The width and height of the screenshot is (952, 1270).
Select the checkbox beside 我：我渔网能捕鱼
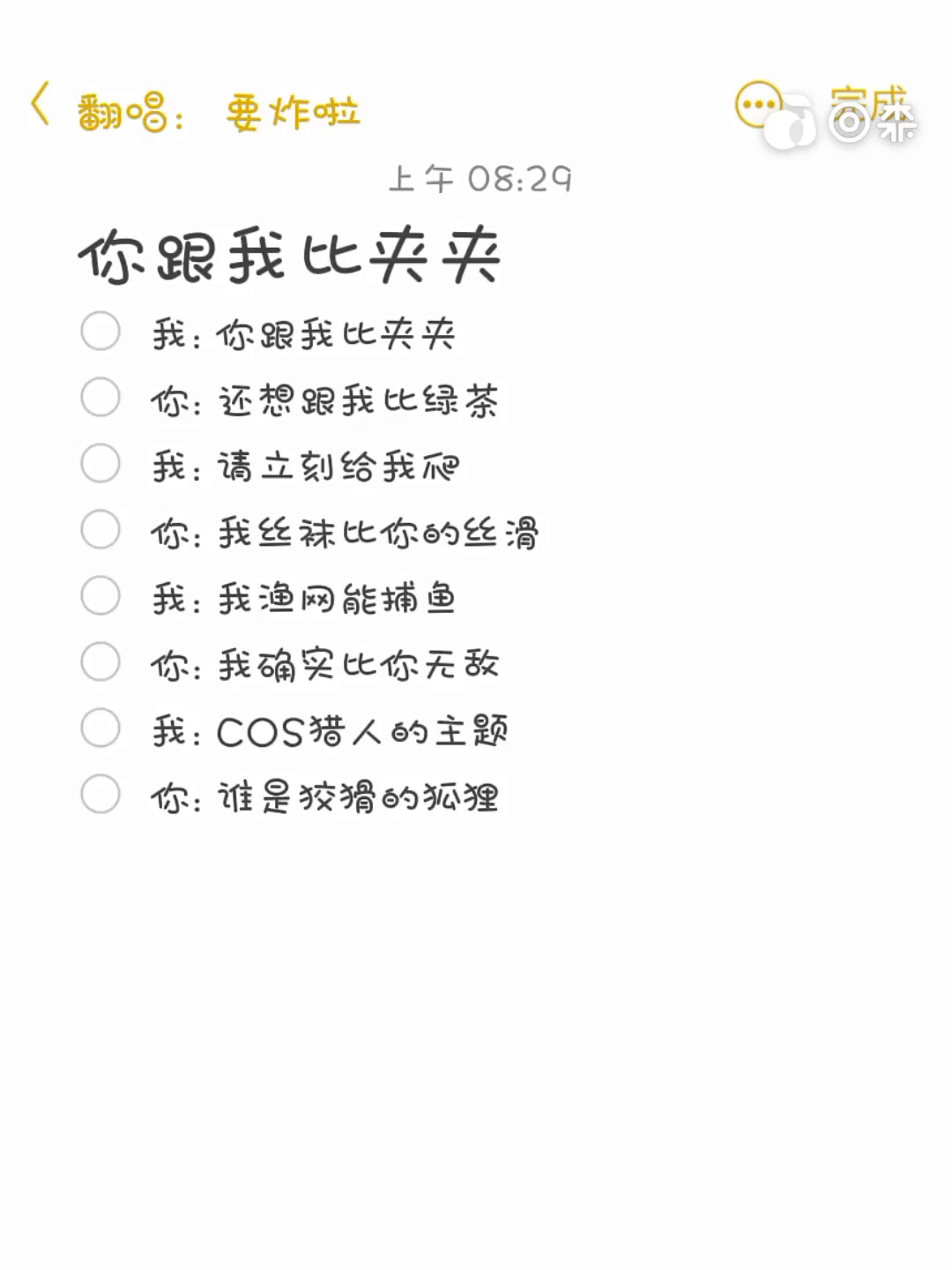[100, 596]
